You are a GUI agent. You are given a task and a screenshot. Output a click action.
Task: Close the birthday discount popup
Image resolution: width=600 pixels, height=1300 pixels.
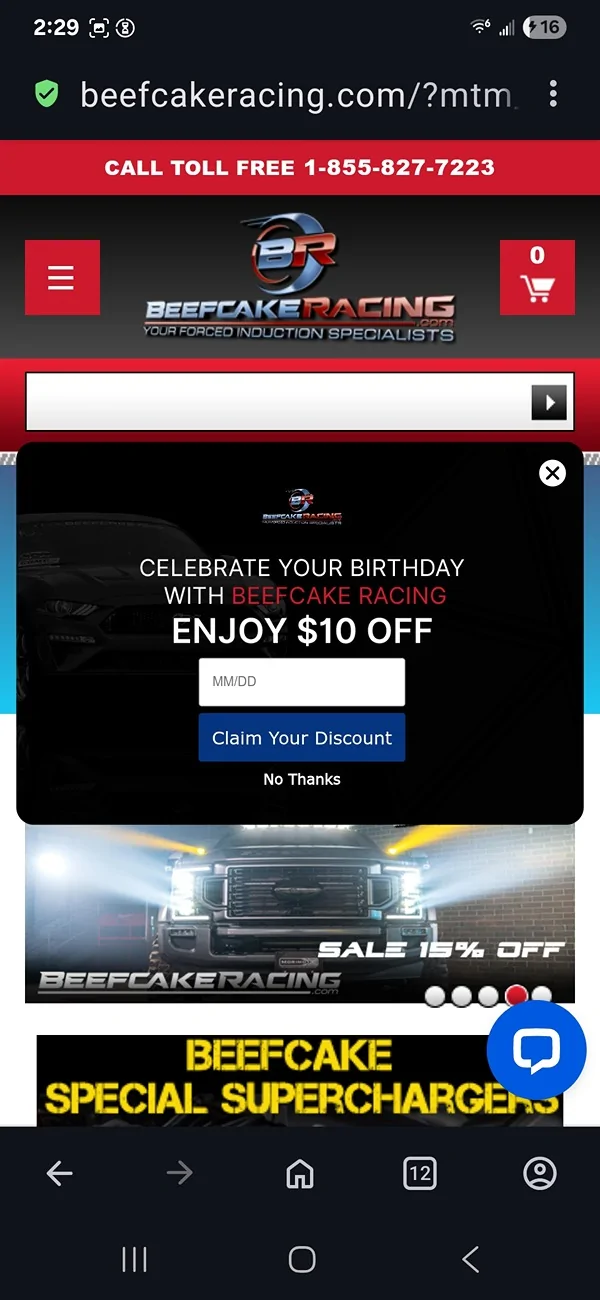pos(552,473)
